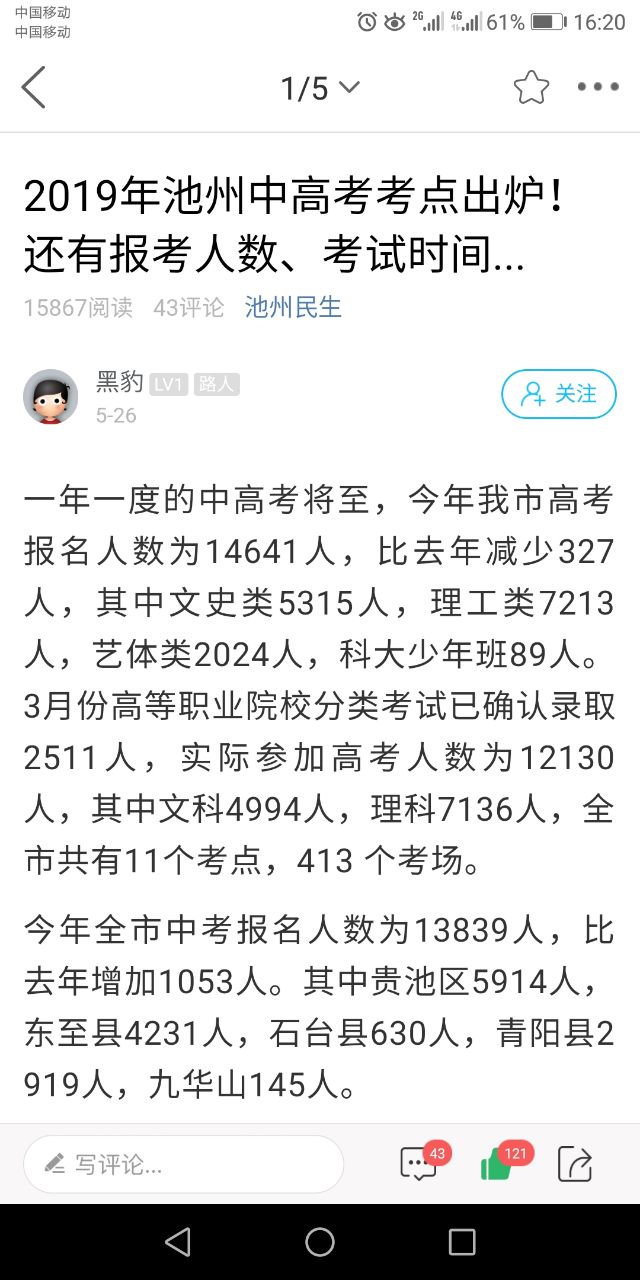Open the three-dot overflow menu

pos(598,88)
